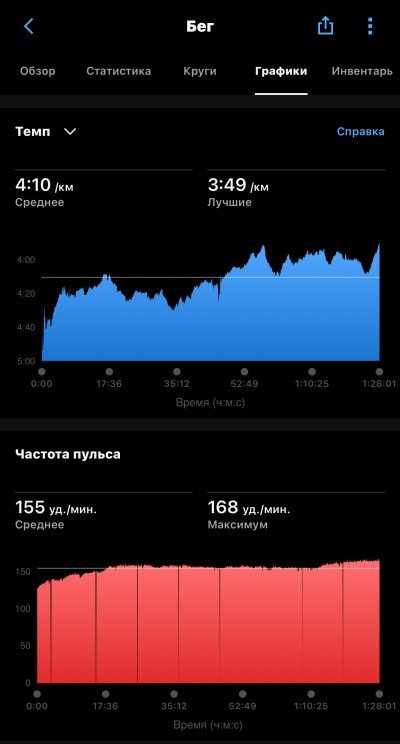
Task: Expand the Темп chart dropdown
Action: pos(46,131)
